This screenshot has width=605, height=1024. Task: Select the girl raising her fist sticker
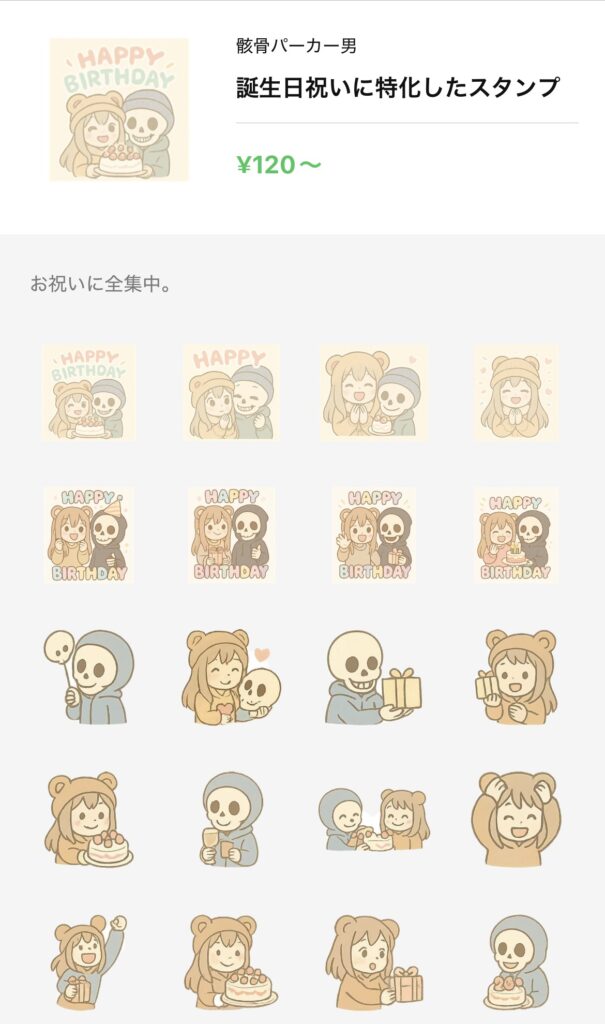(x=89, y=960)
